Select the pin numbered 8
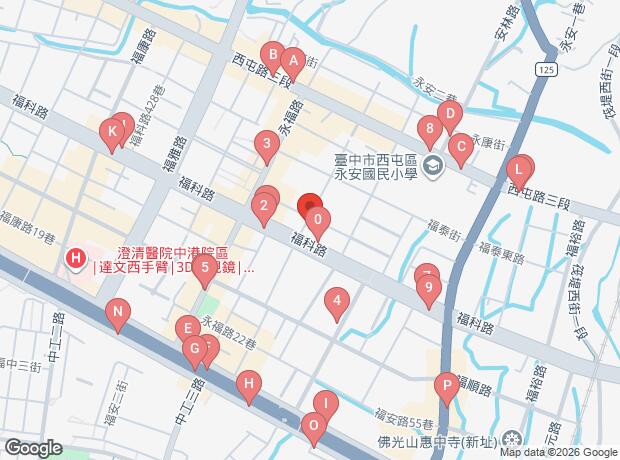The width and height of the screenshot is (620, 460). coord(429,130)
